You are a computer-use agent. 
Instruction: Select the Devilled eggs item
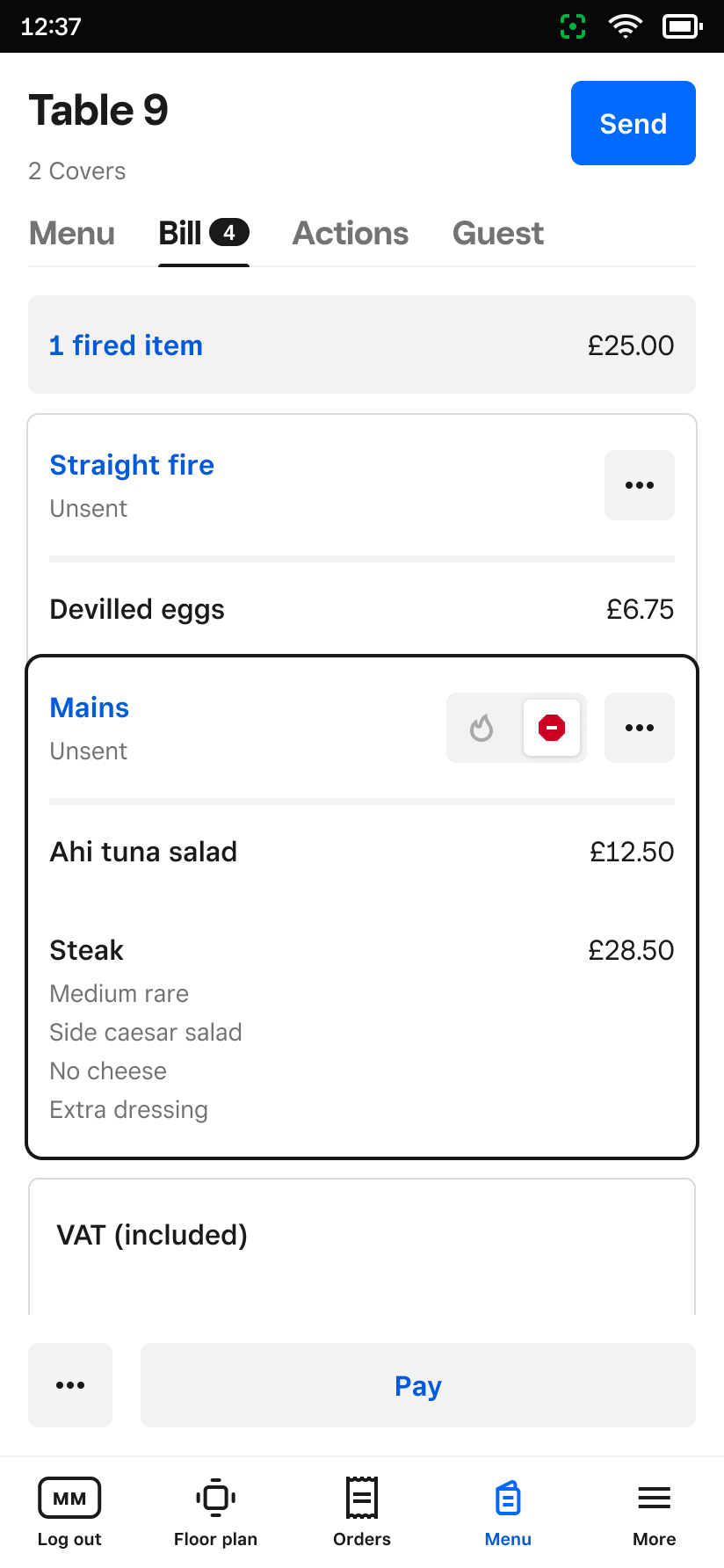(362, 609)
